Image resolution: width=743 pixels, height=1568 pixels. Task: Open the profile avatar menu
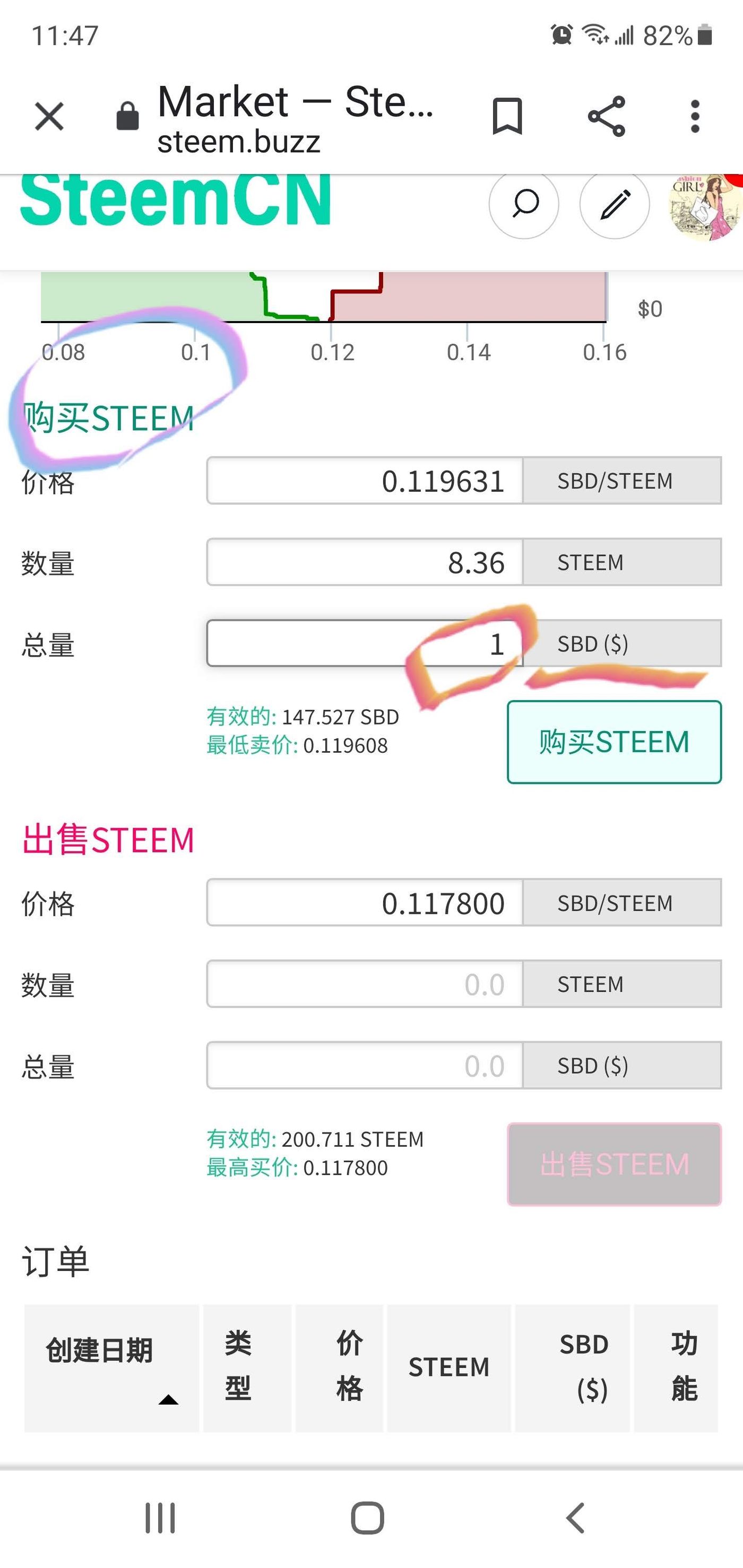pyautogui.click(x=706, y=207)
